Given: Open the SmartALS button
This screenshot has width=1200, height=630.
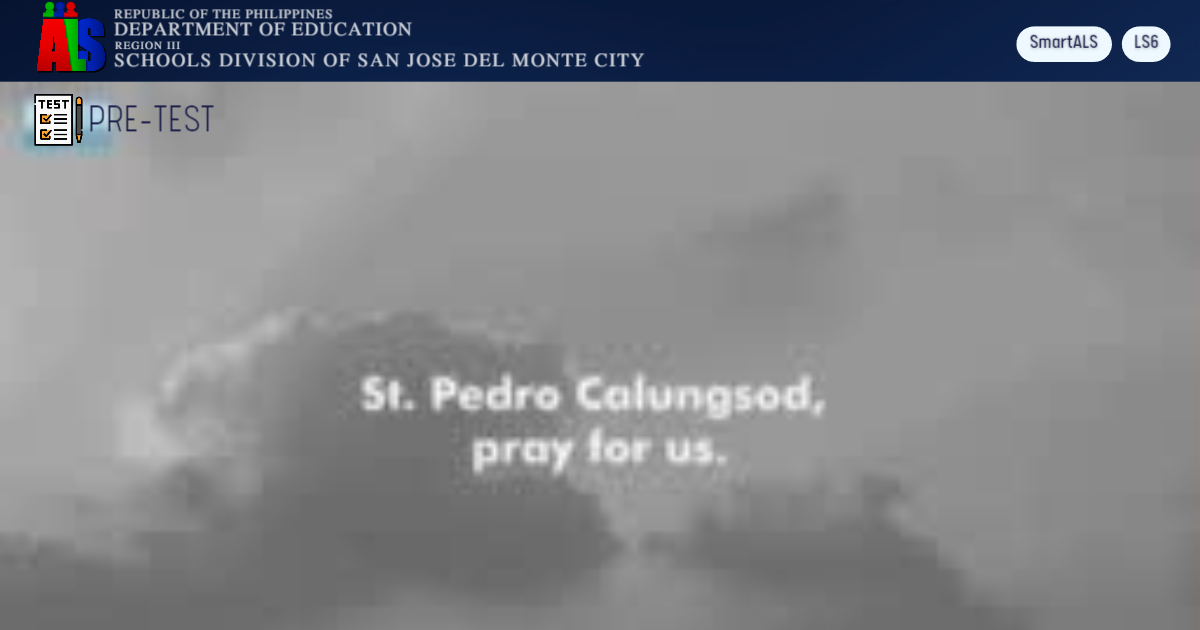Looking at the screenshot, I should point(1063,43).
